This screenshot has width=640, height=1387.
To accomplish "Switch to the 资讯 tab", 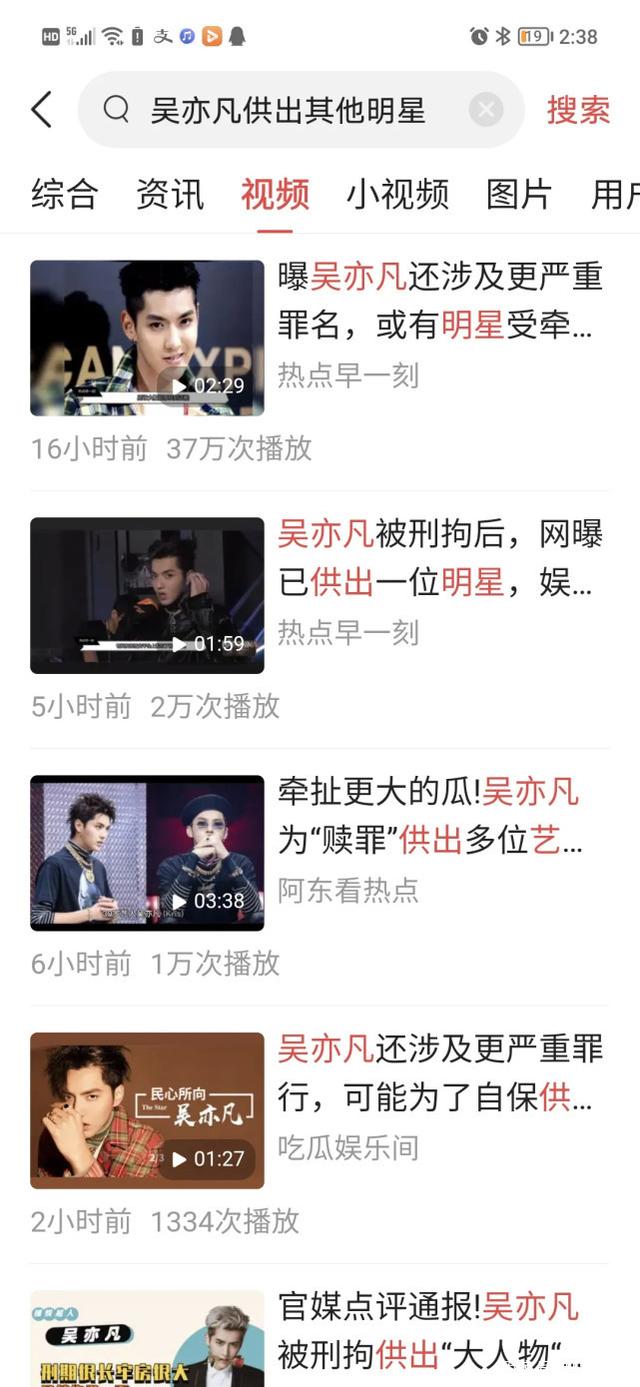I will (x=170, y=194).
